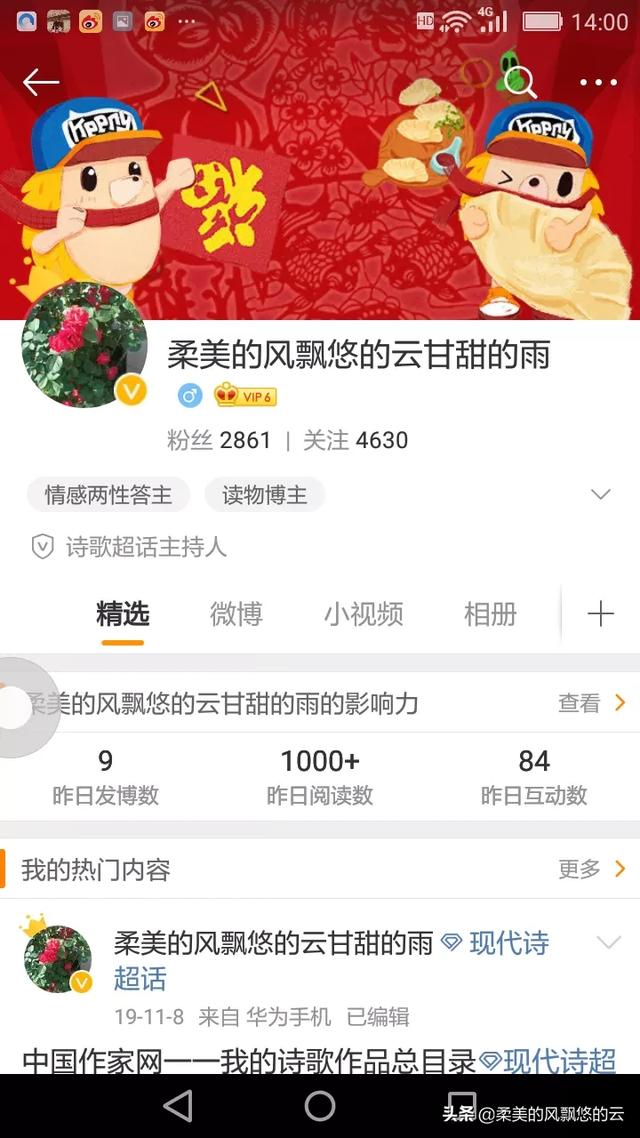
Task: Select the 情感两性答主 tag
Action: pyautogui.click(x=108, y=495)
